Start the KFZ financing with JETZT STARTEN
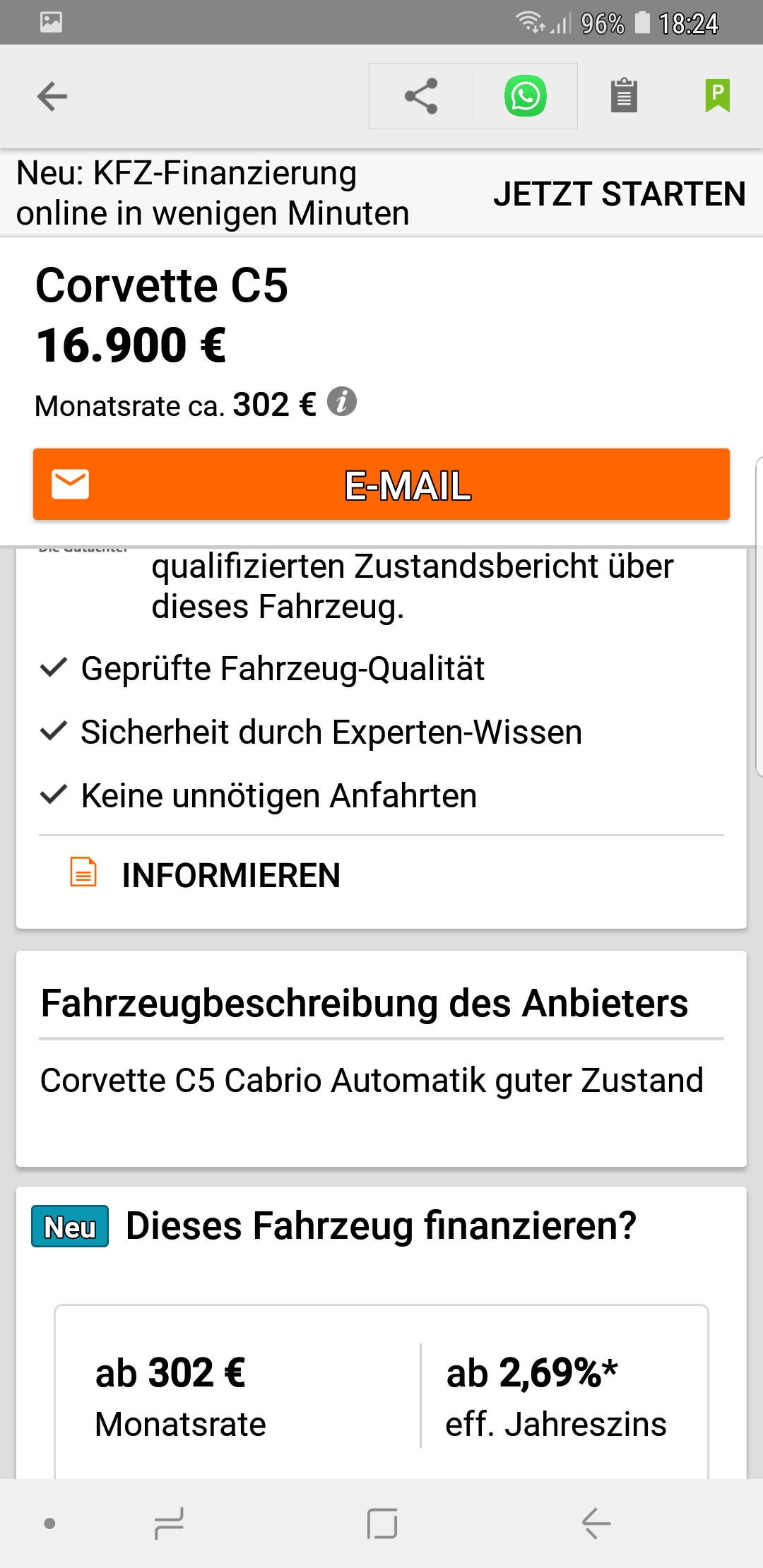Image resolution: width=763 pixels, height=1568 pixels. (619, 194)
